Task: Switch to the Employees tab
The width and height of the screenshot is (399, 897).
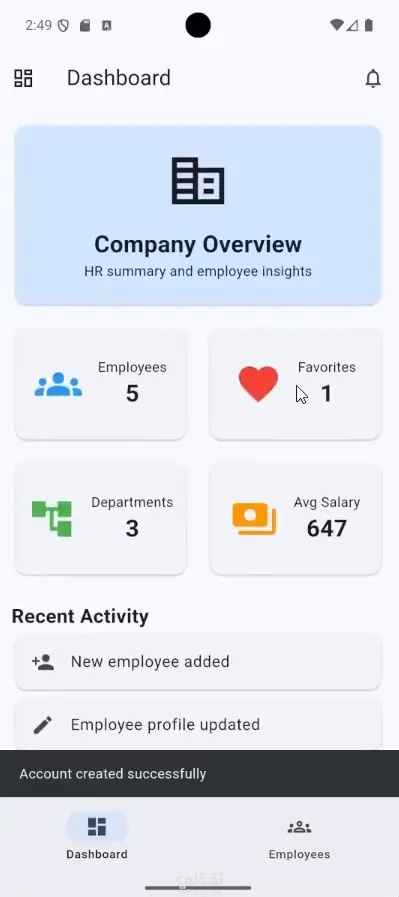Action: (299, 839)
